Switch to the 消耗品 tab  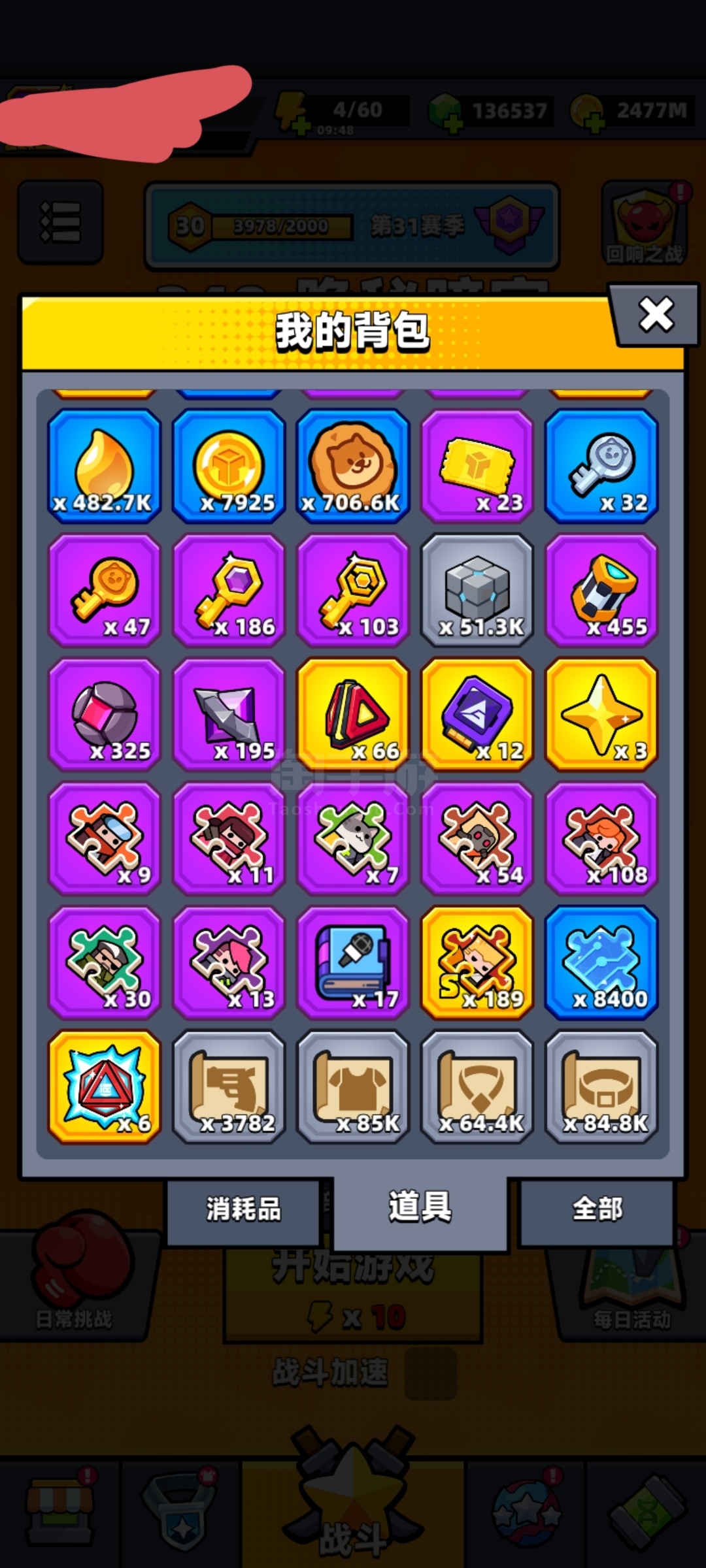click(243, 1209)
